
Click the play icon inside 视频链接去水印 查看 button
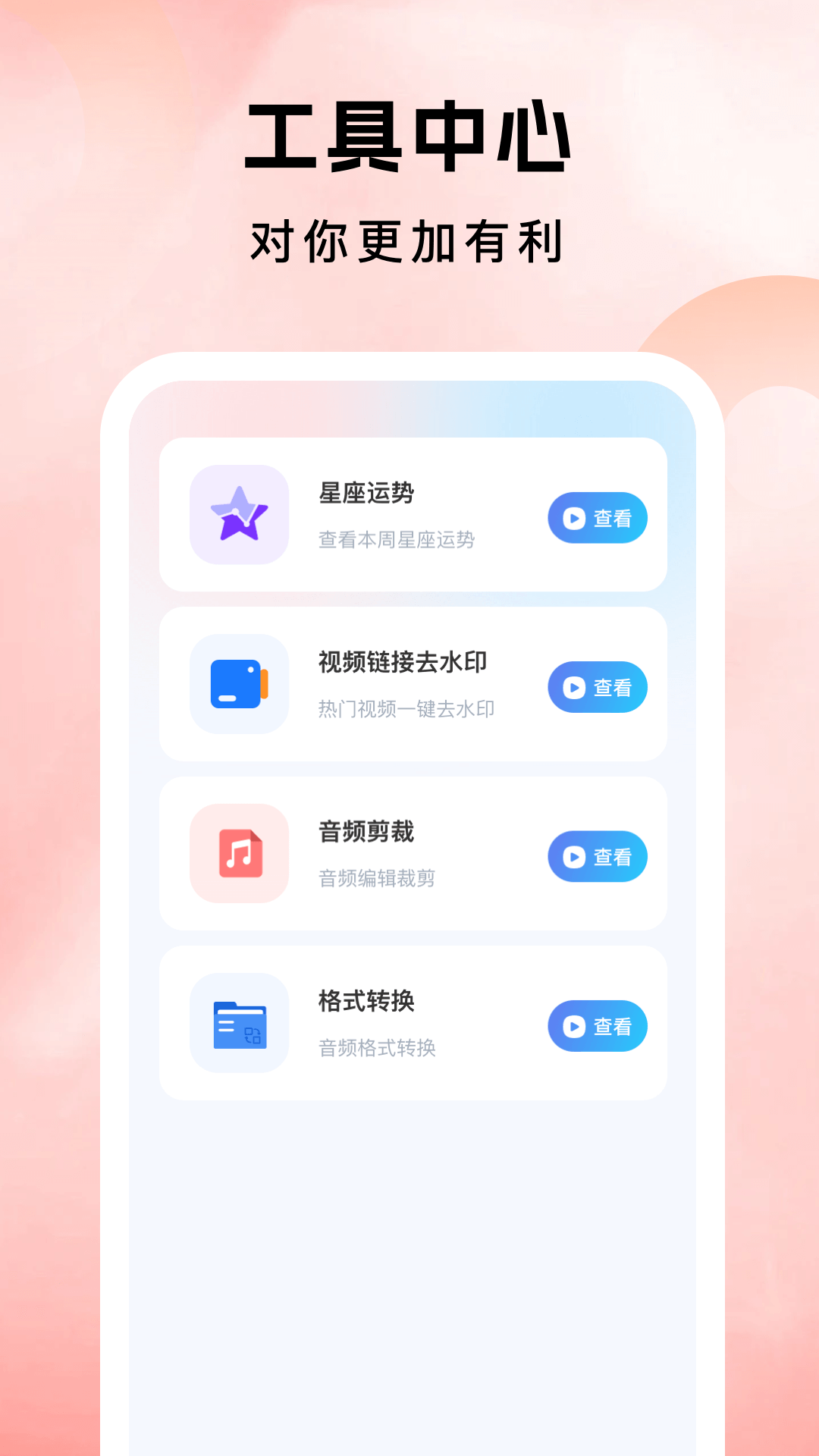[x=575, y=687]
